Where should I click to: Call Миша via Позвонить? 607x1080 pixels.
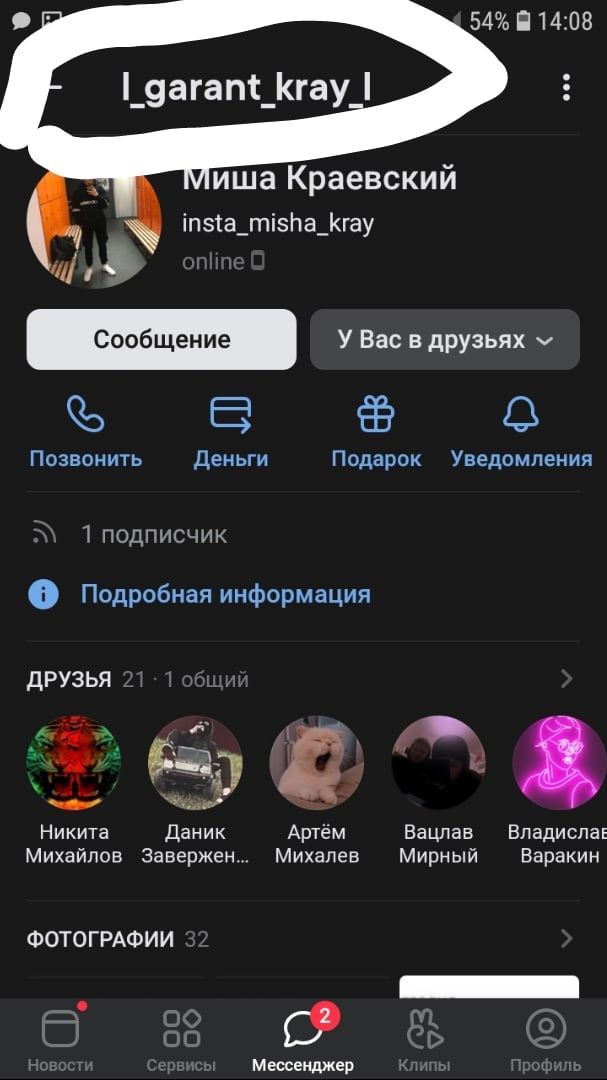coord(86,432)
